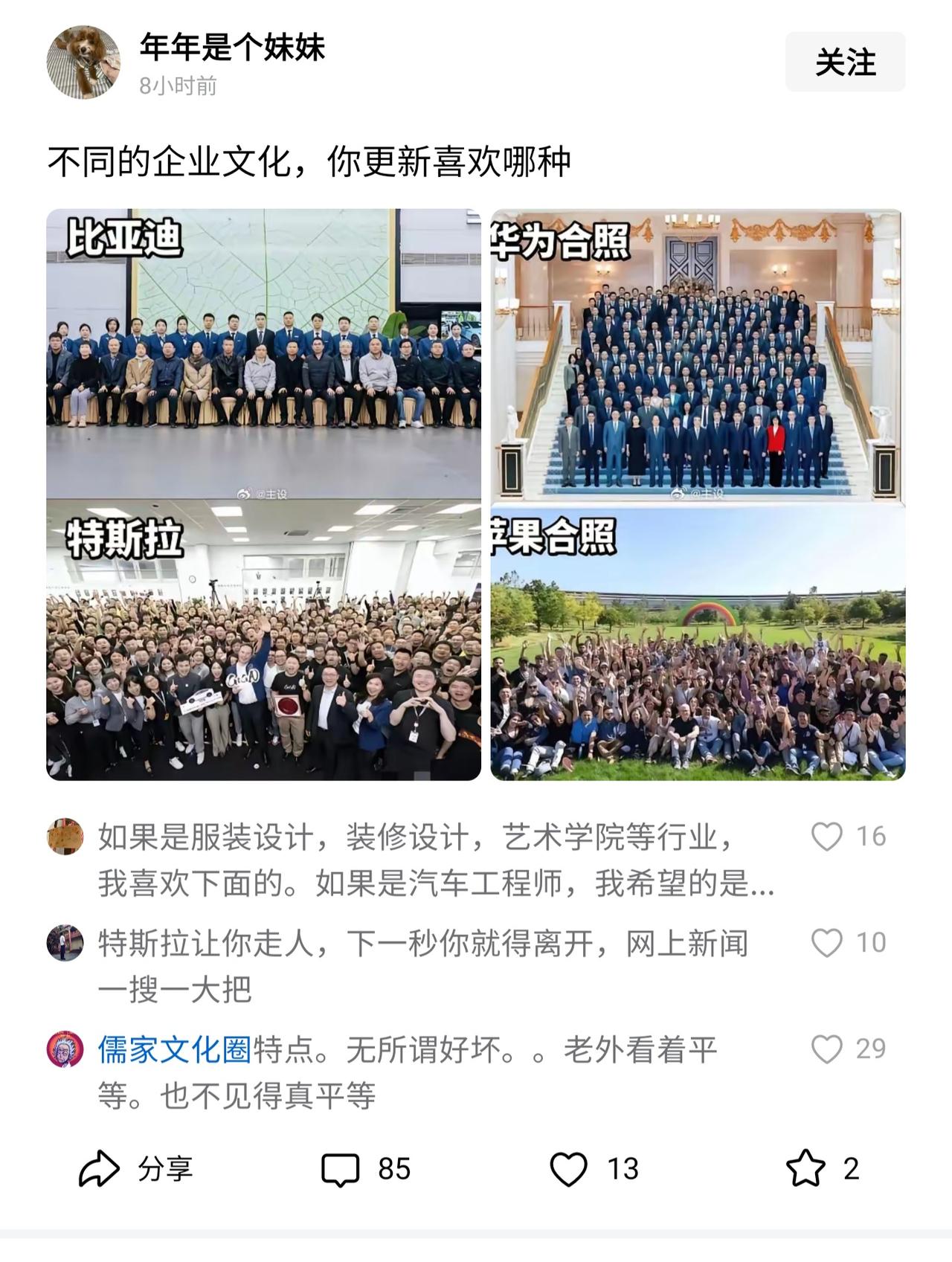Screen dimensions: 952x1262
Task: Click the 儒家文化圈 commenter's avatar
Action: (x=64, y=1049)
